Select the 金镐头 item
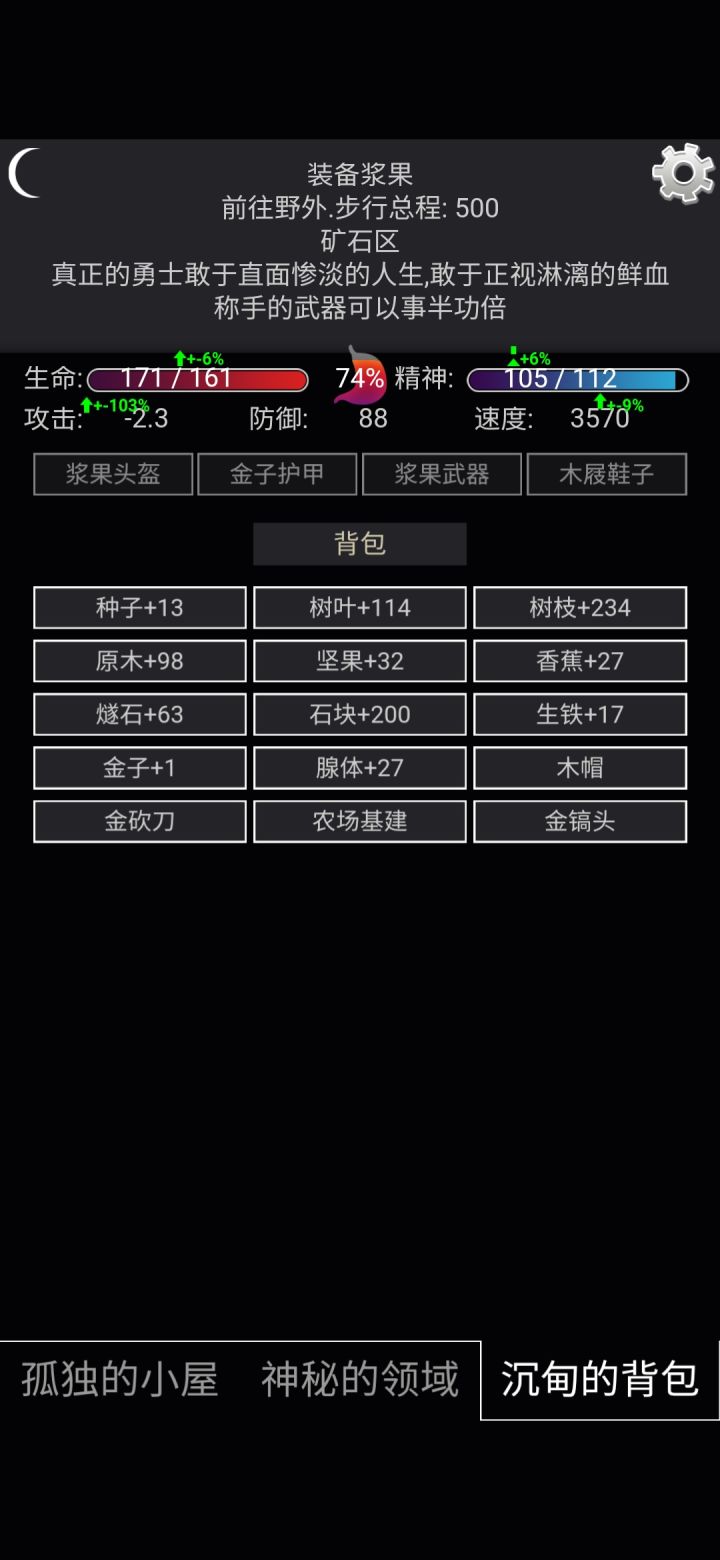720x1560 pixels. pos(580,821)
